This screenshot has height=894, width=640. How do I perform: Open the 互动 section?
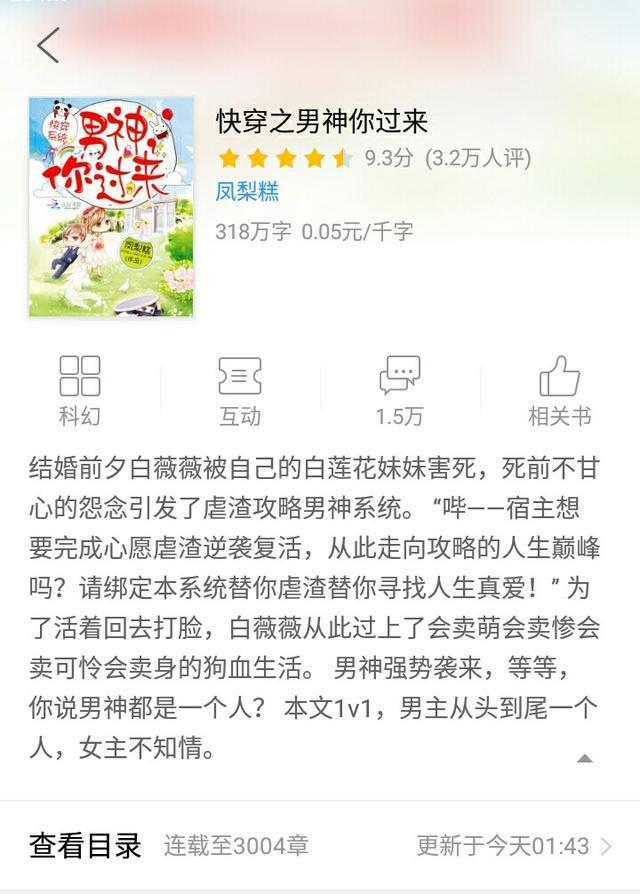[x=240, y=390]
